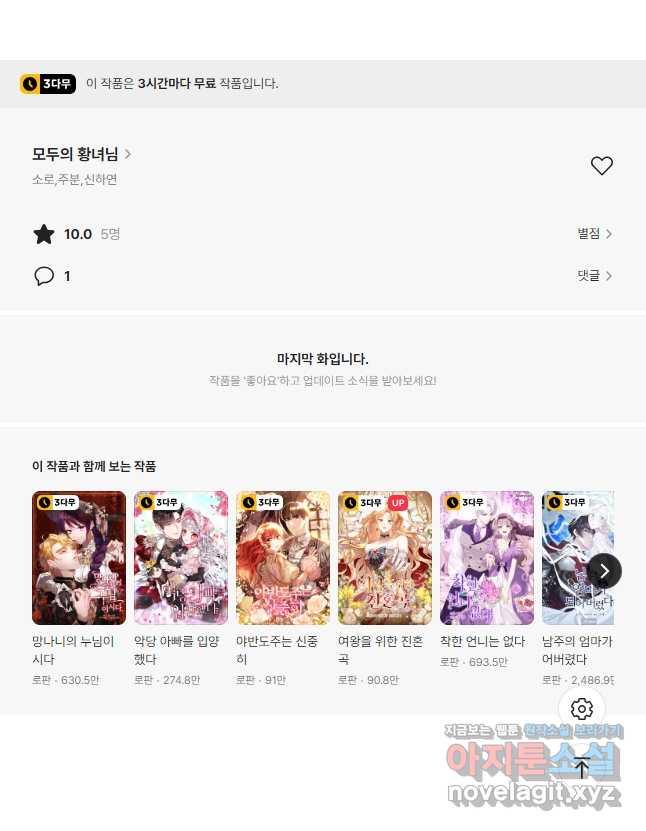The width and height of the screenshot is (646, 831).
Task: Open viewer settings gear
Action: coord(582,709)
